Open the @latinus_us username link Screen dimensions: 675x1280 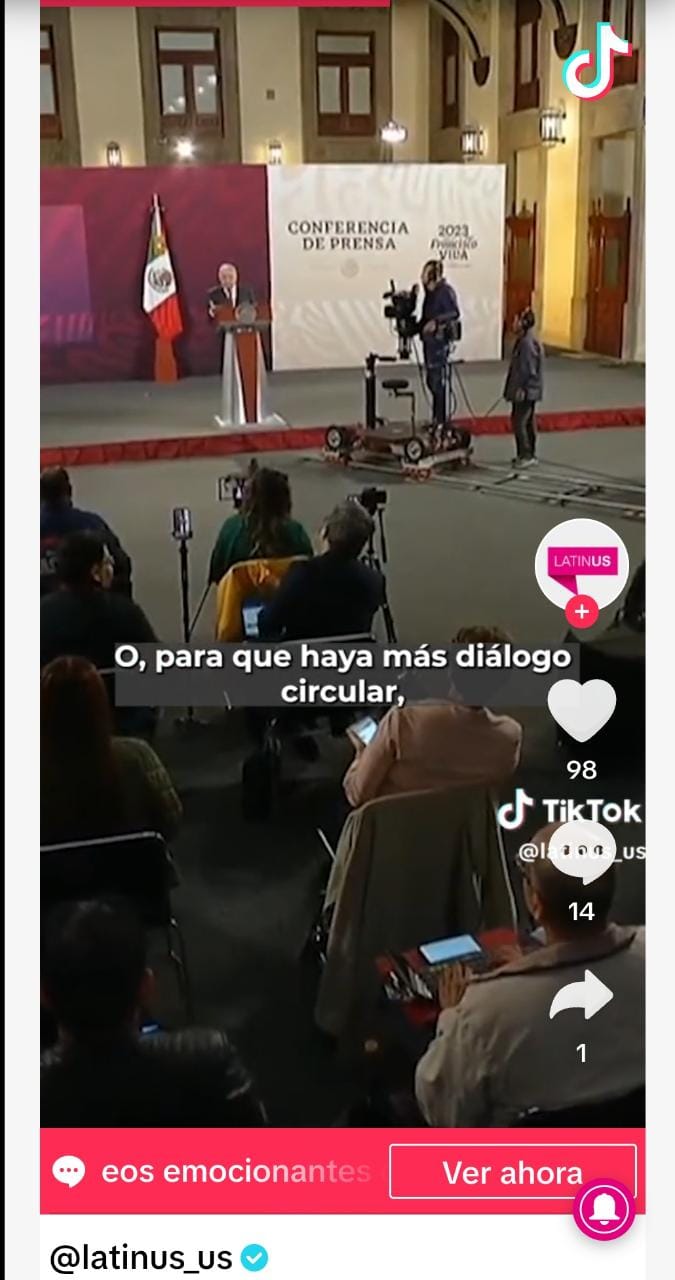click(x=141, y=1257)
